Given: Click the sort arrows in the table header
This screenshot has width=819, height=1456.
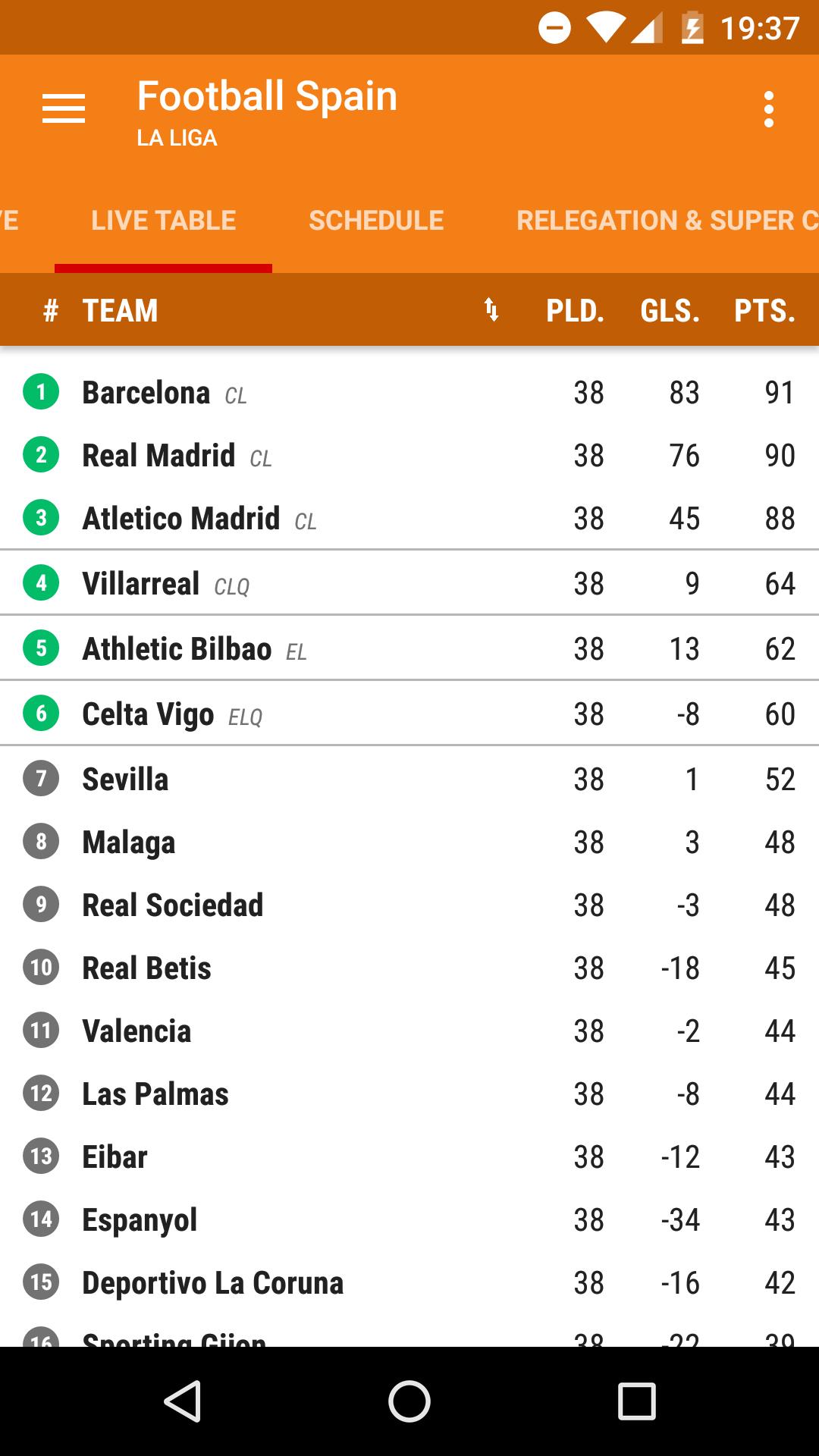Looking at the screenshot, I should pyautogui.click(x=491, y=310).
